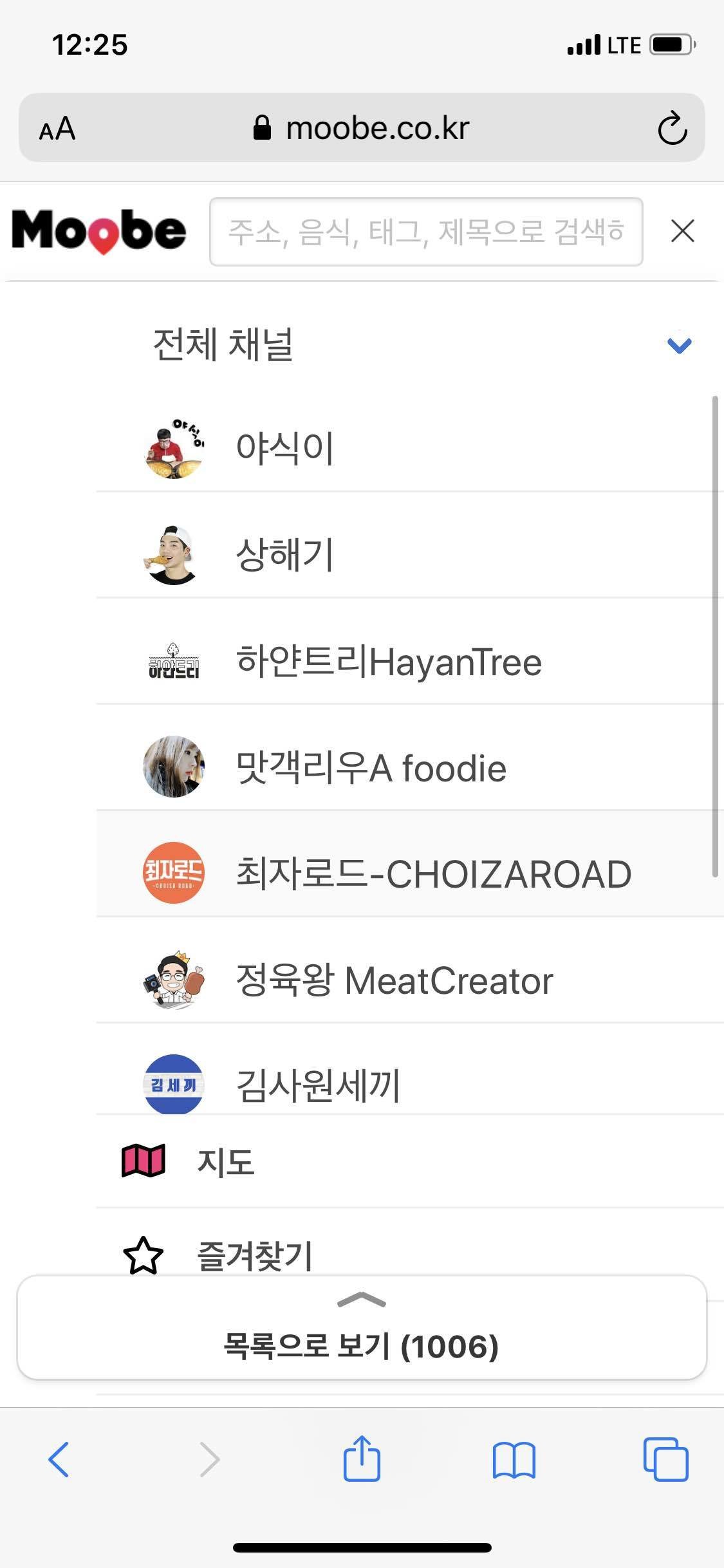
Task: Expand the 전체 채널 dropdown
Action: pos(678,346)
